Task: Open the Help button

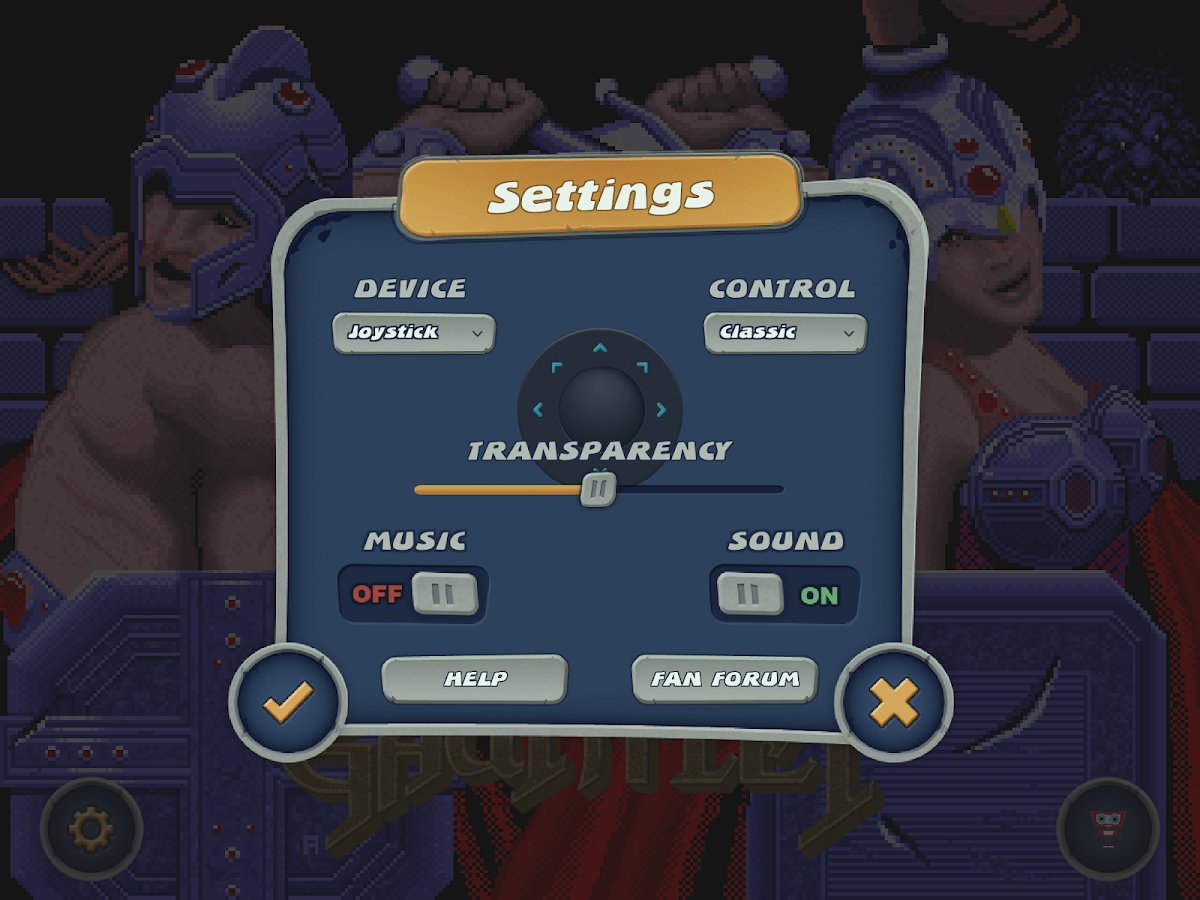Action: click(x=475, y=679)
